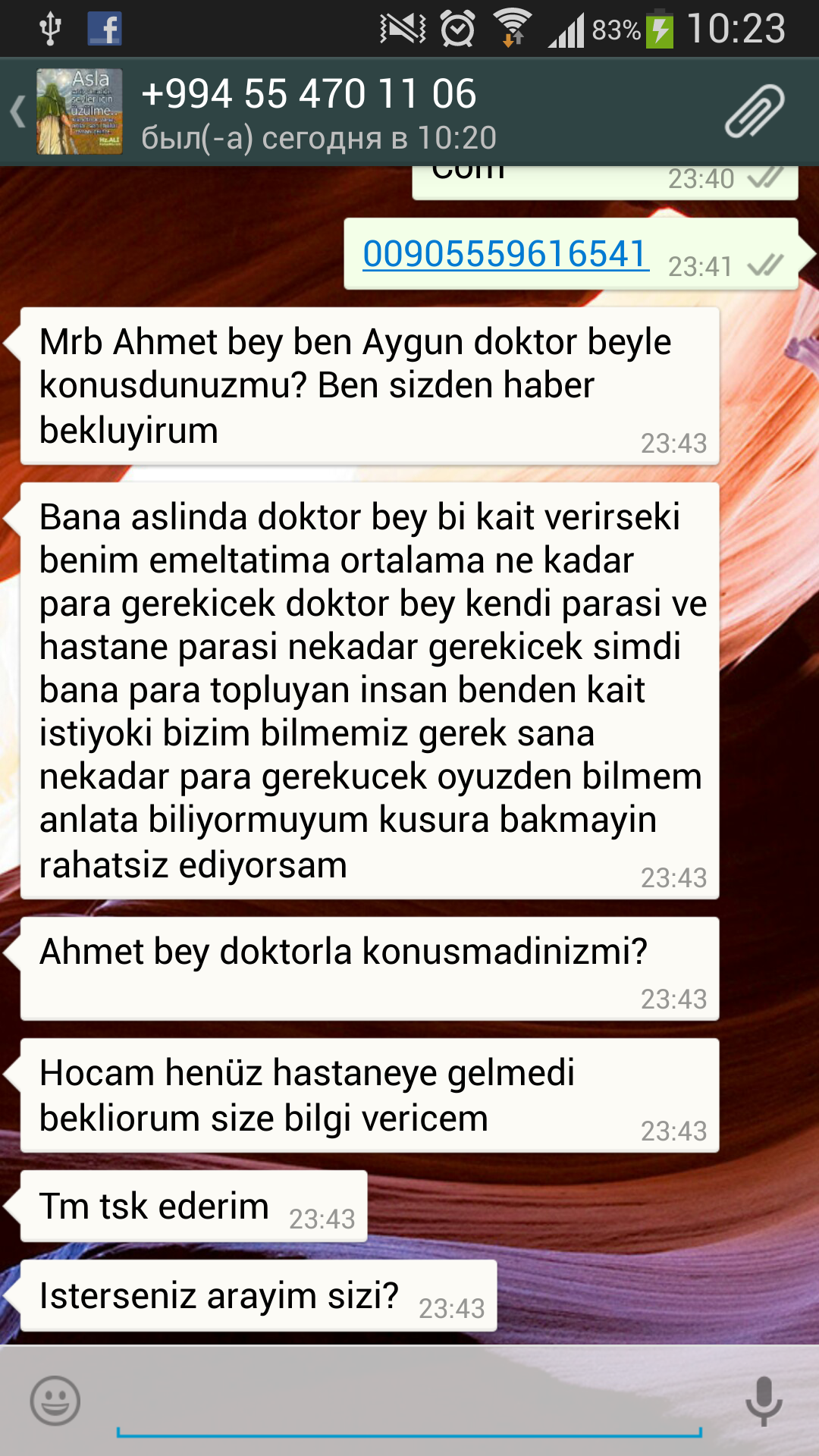Screen dimensions: 819x1456
Task: Tap the message text field
Action: [x=409, y=1402]
